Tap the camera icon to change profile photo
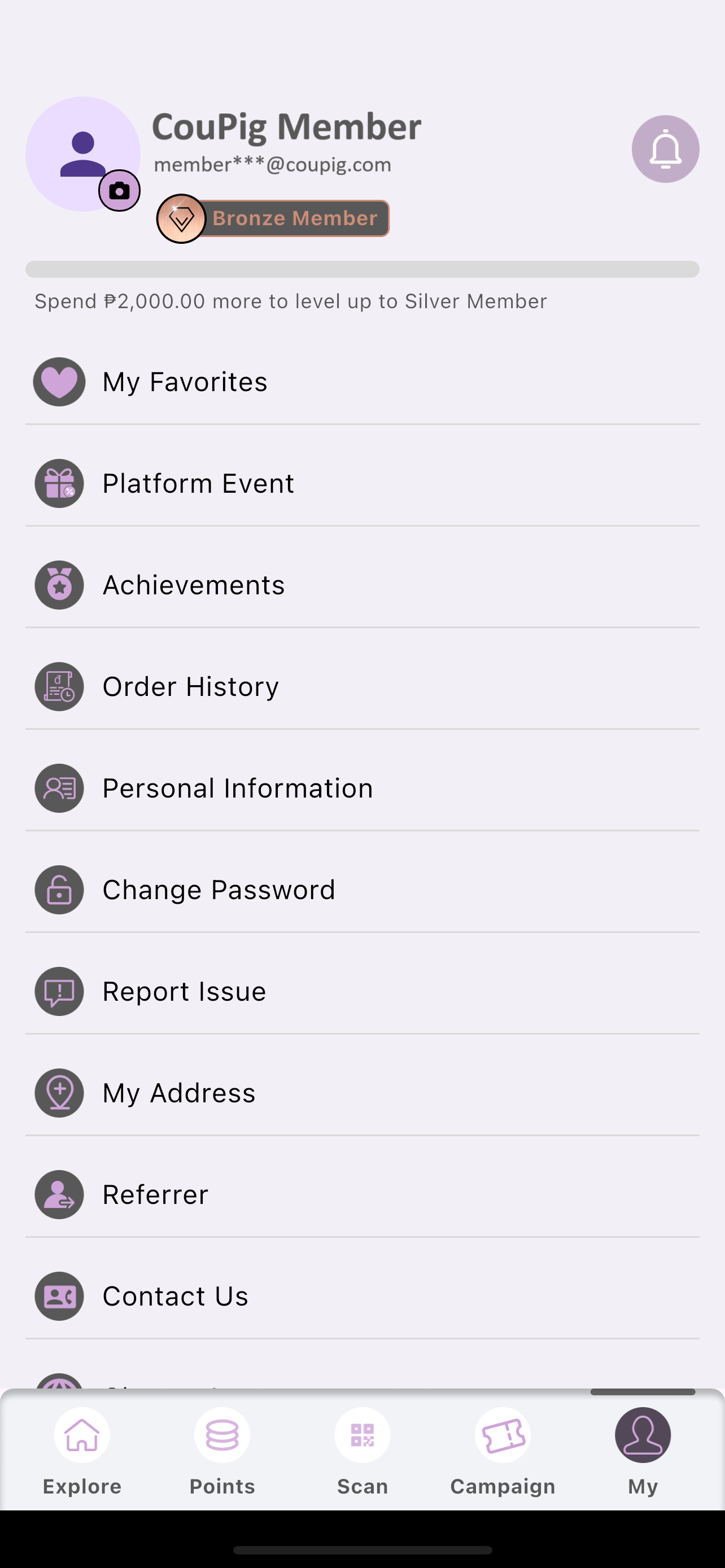 click(x=119, y=191)
